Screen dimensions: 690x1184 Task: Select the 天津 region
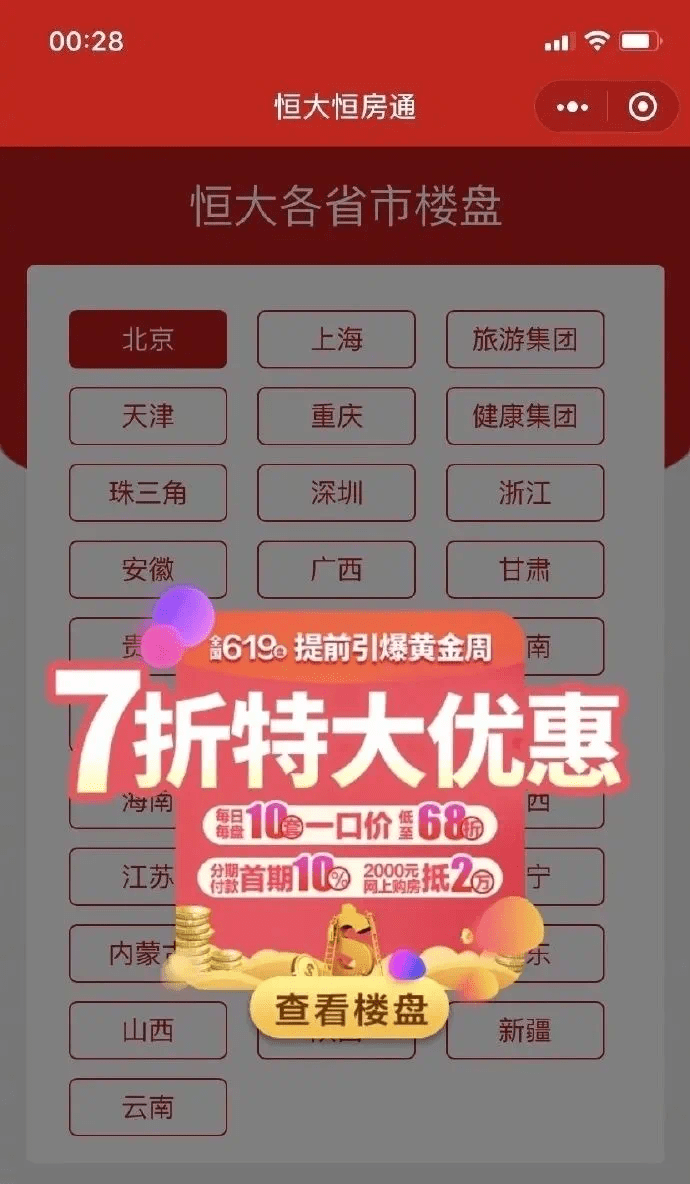tap(148, 416)
